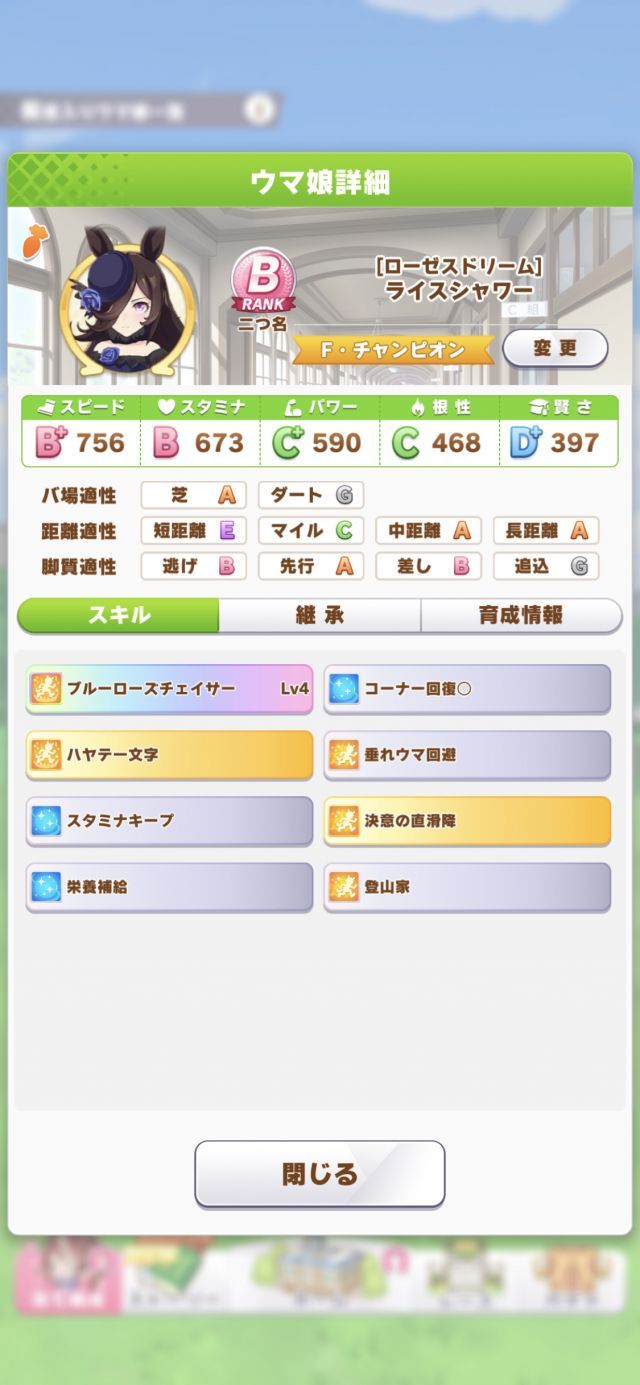This screenshot has width=640, height=1385.
Task: Tap the 変更 button beside the title
Action: pos(555,348)
